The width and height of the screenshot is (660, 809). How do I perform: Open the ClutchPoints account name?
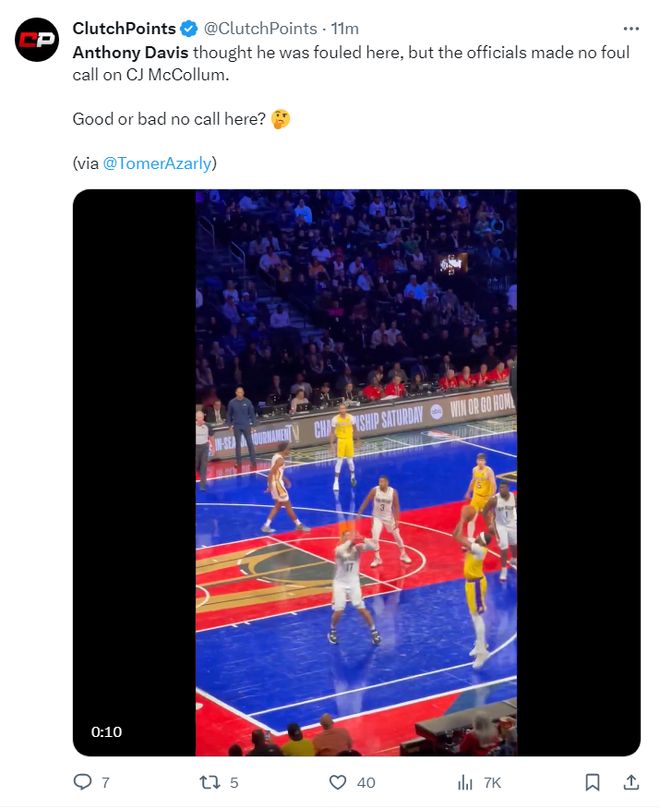pos(124,28)
